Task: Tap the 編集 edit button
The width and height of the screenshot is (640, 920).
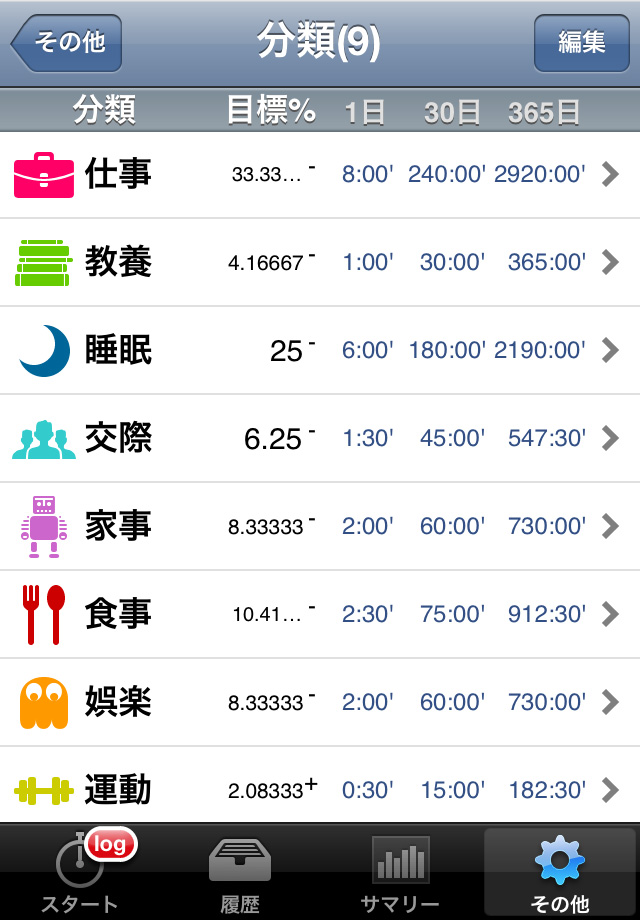Action: click(581, 43)
